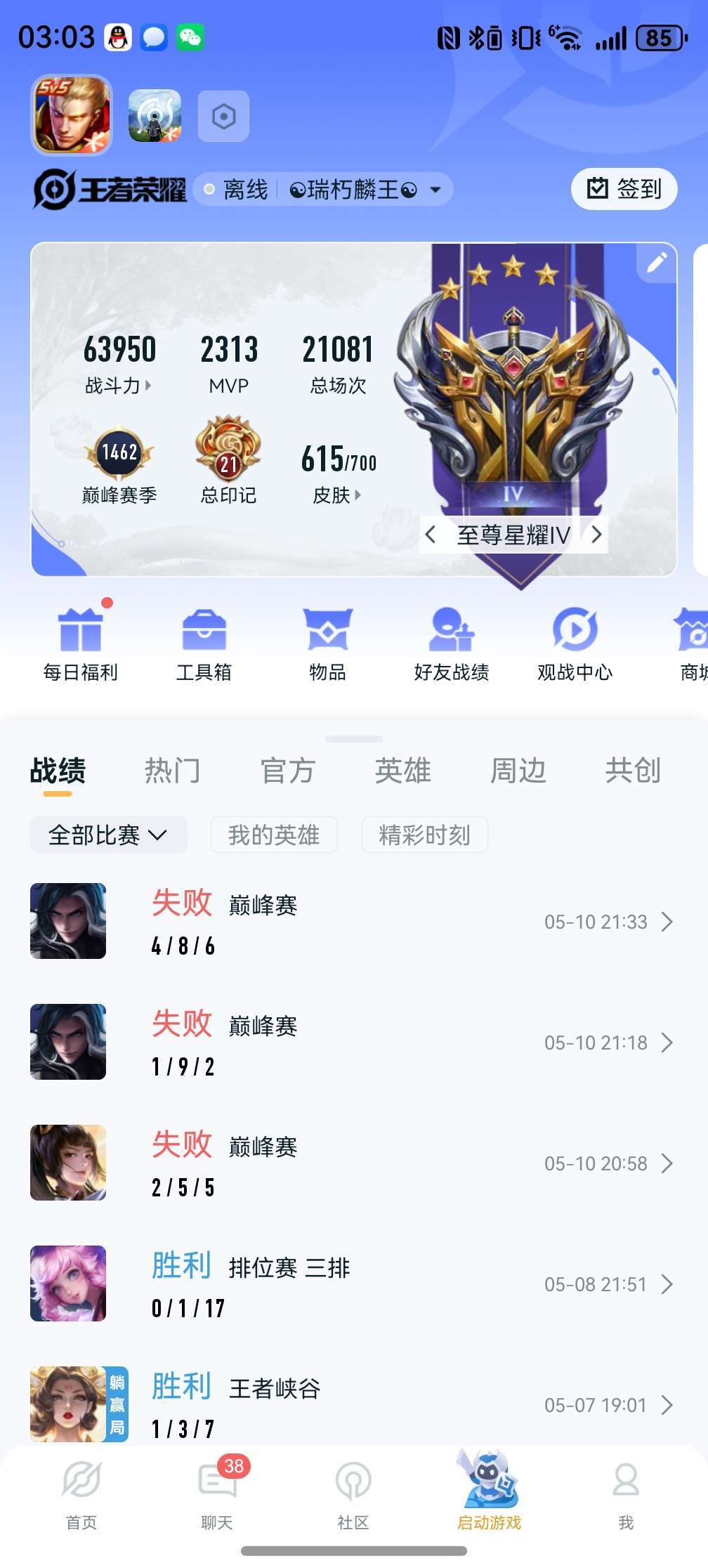Tap the 签到 check-in button

tap(624, 189)
